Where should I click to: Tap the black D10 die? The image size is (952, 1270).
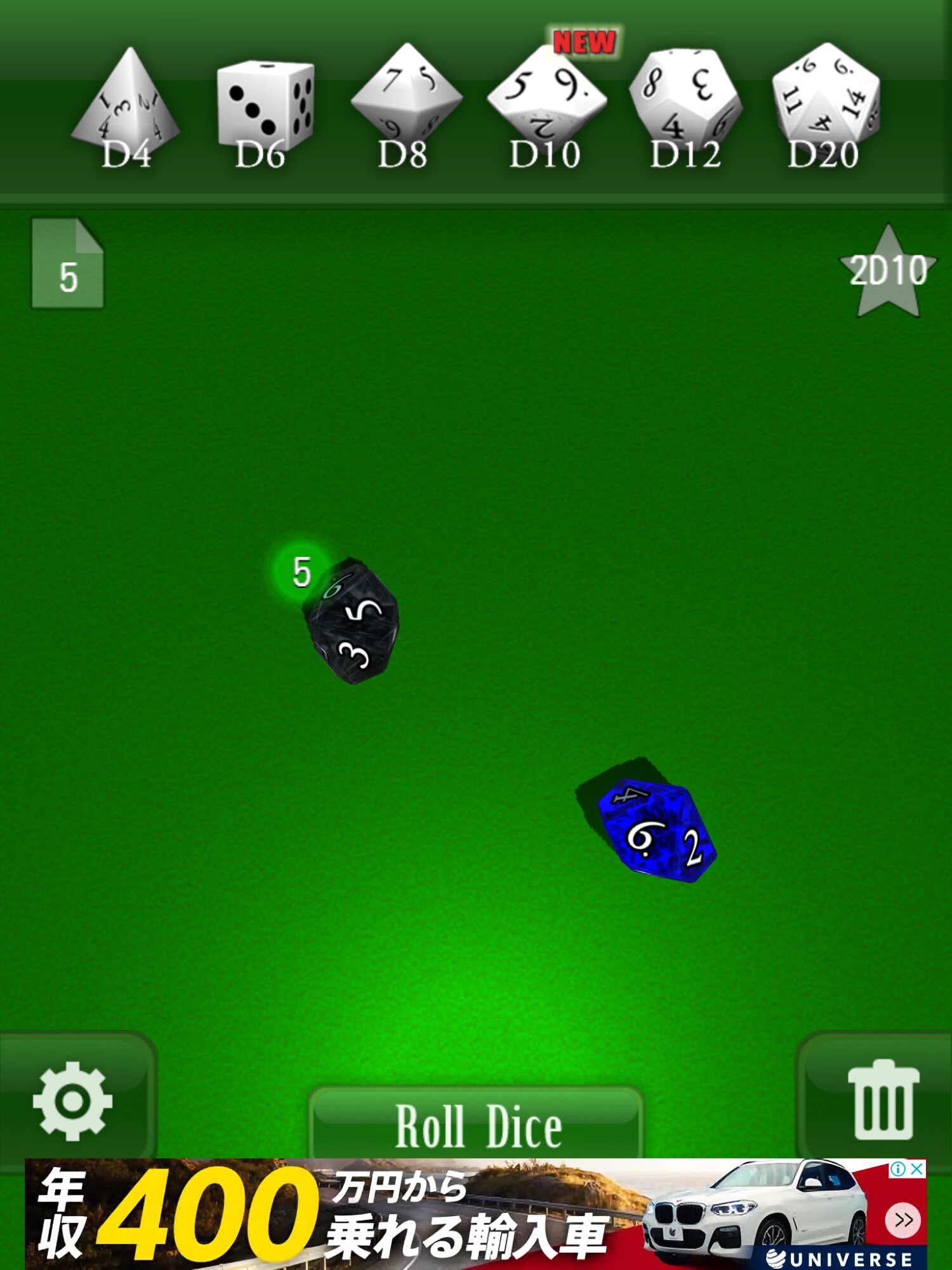354,622
